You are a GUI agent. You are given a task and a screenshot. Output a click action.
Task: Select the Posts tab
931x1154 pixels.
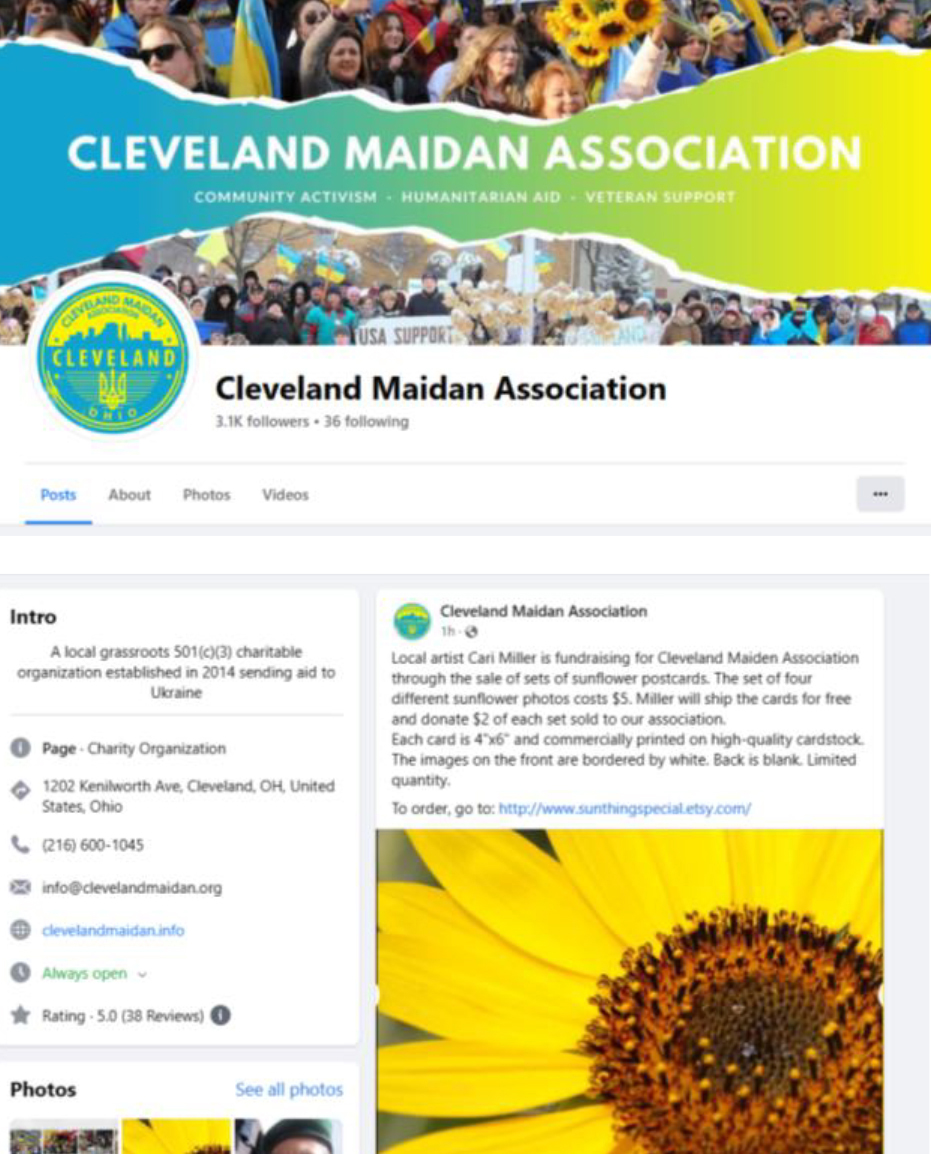(x=58, y=495)
